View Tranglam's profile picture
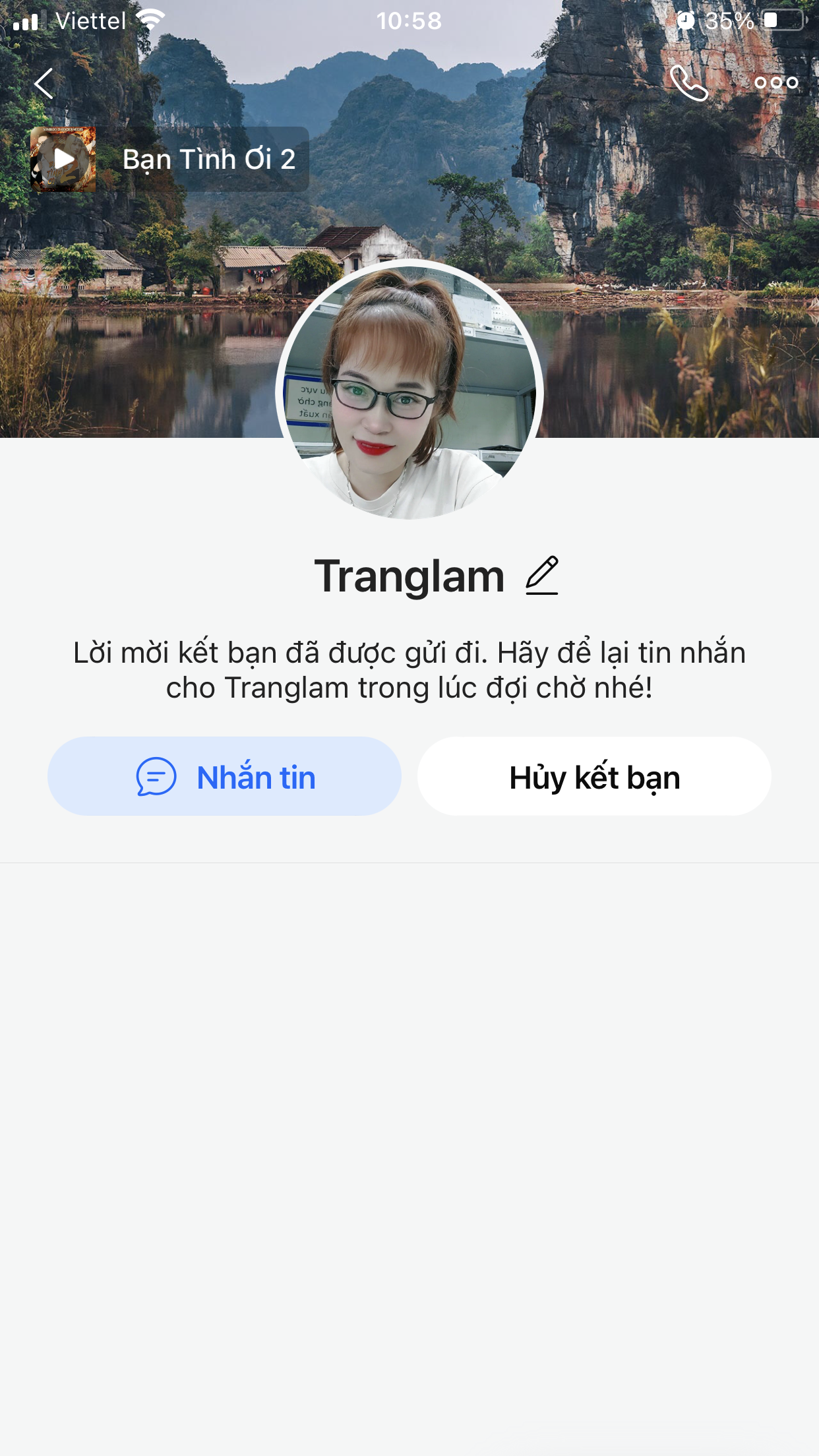The image size is (819, 1456). pos(409,390)
